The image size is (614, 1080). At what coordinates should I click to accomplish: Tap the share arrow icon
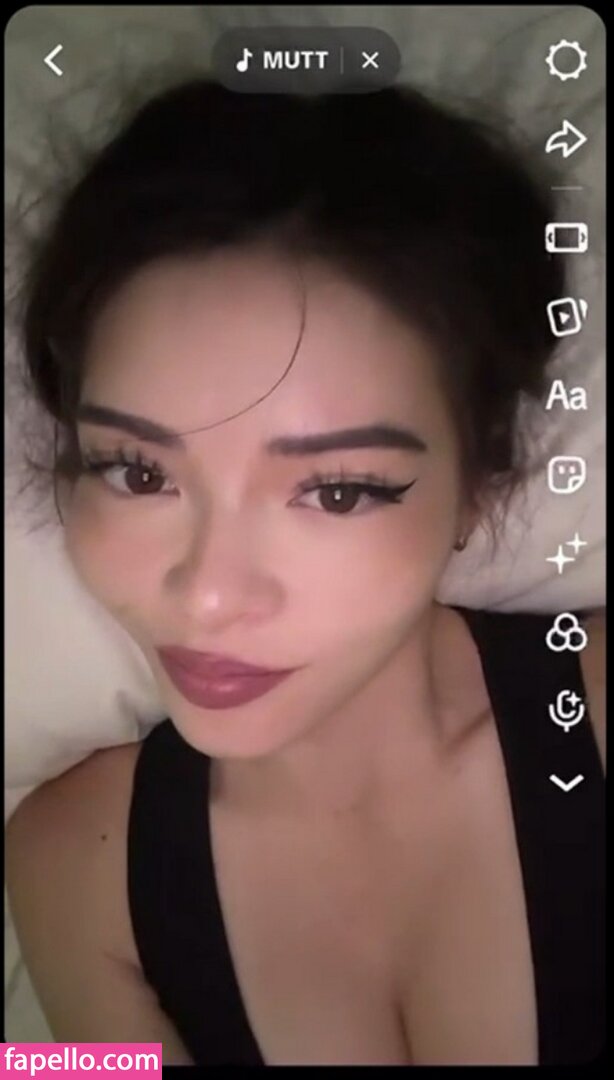coord(566,140)
